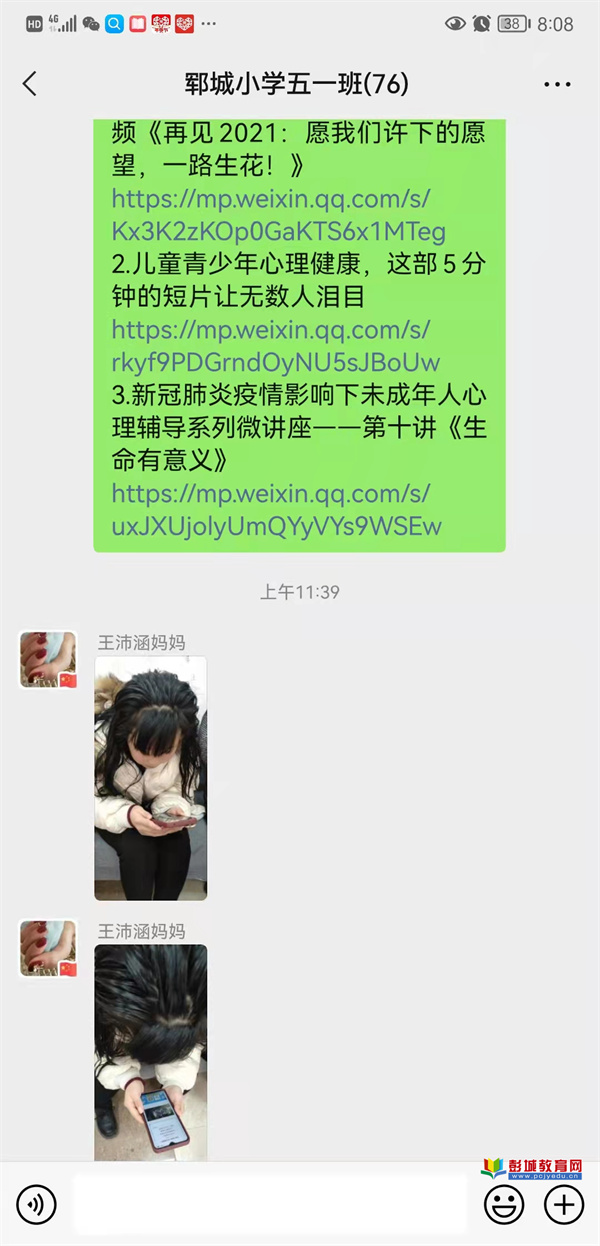
Task: Open the link ending Kx3K2zKOp0GaKTS6x1MTeg
Action: point(278,215)
